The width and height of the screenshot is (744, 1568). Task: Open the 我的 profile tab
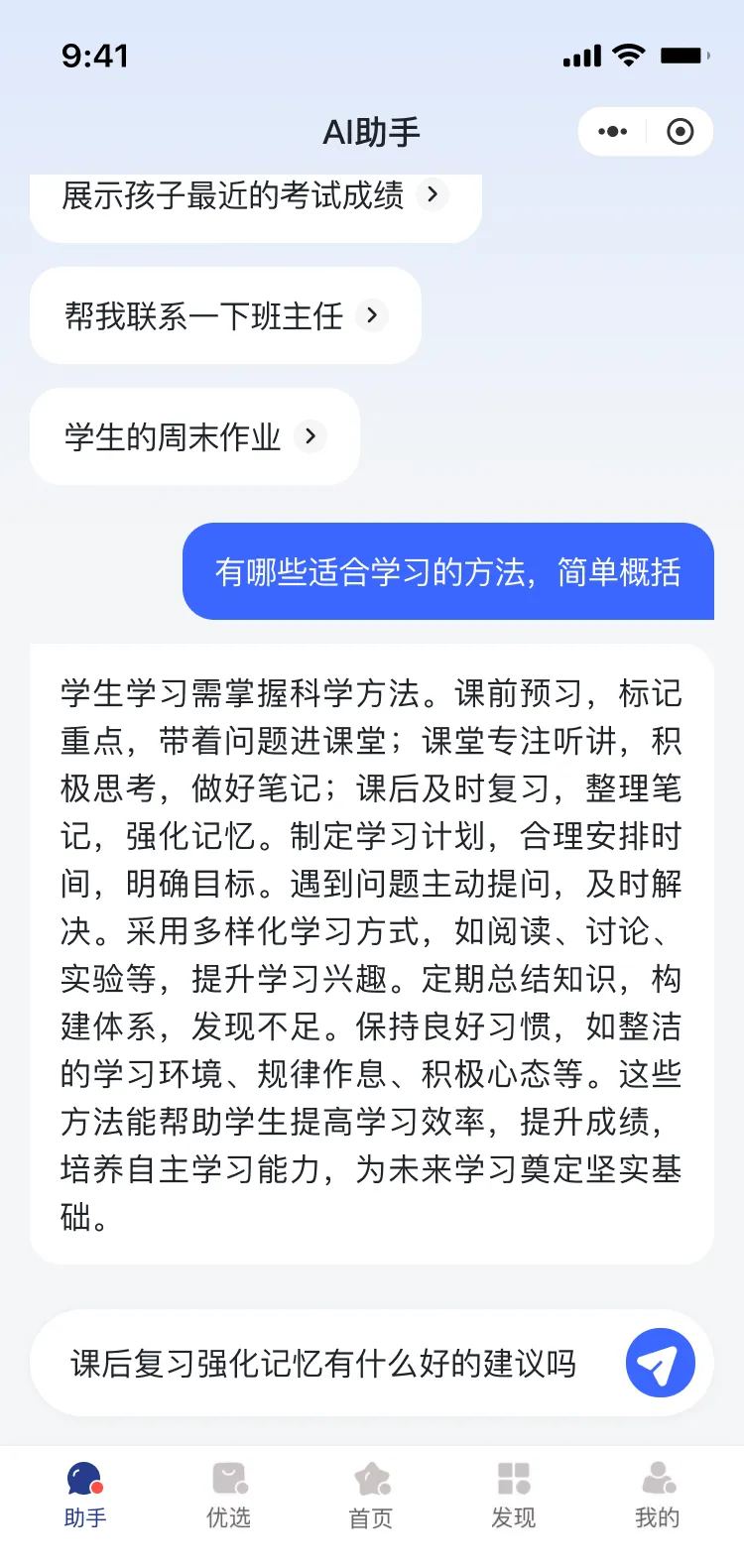[657, 1495]
